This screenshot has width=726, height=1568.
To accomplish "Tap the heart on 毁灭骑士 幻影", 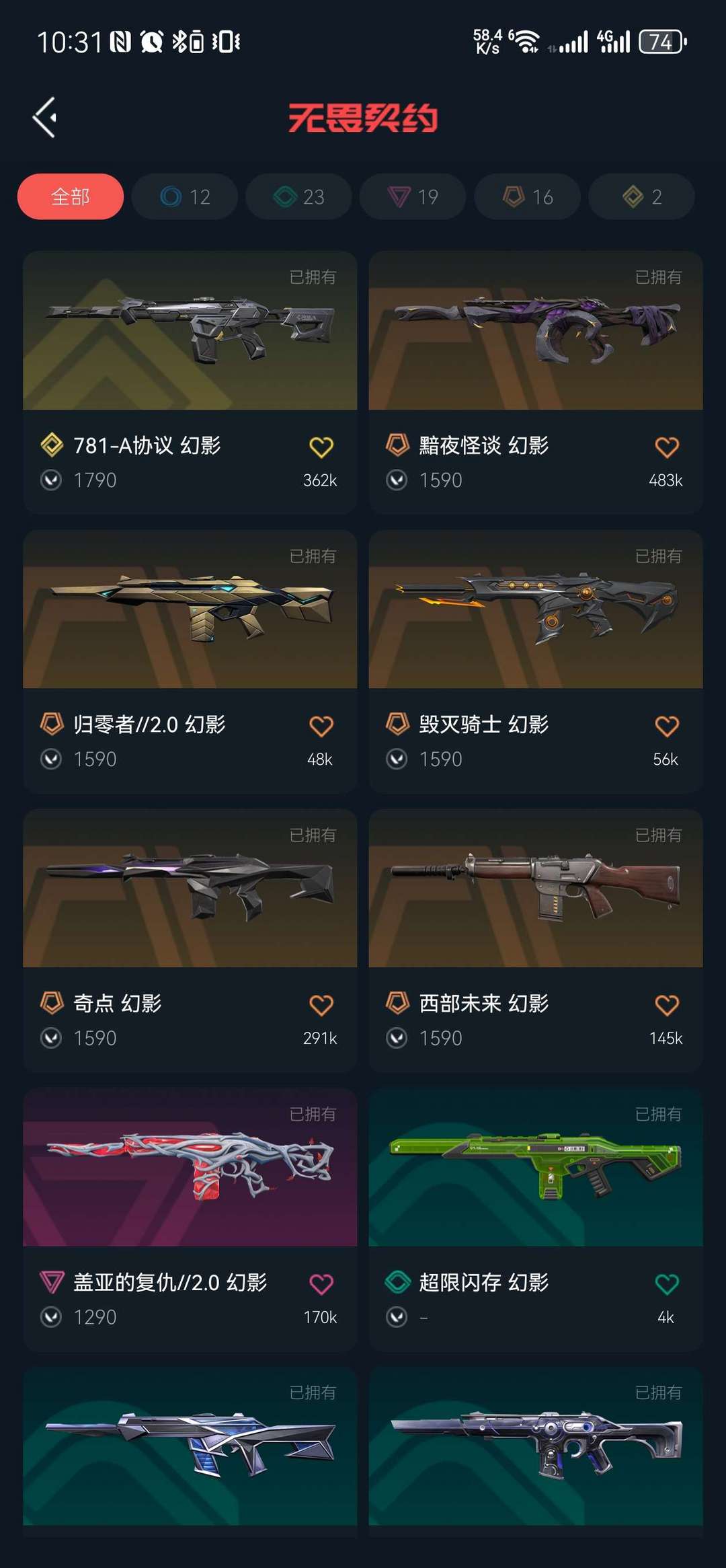I will click(x=667, y=726).
